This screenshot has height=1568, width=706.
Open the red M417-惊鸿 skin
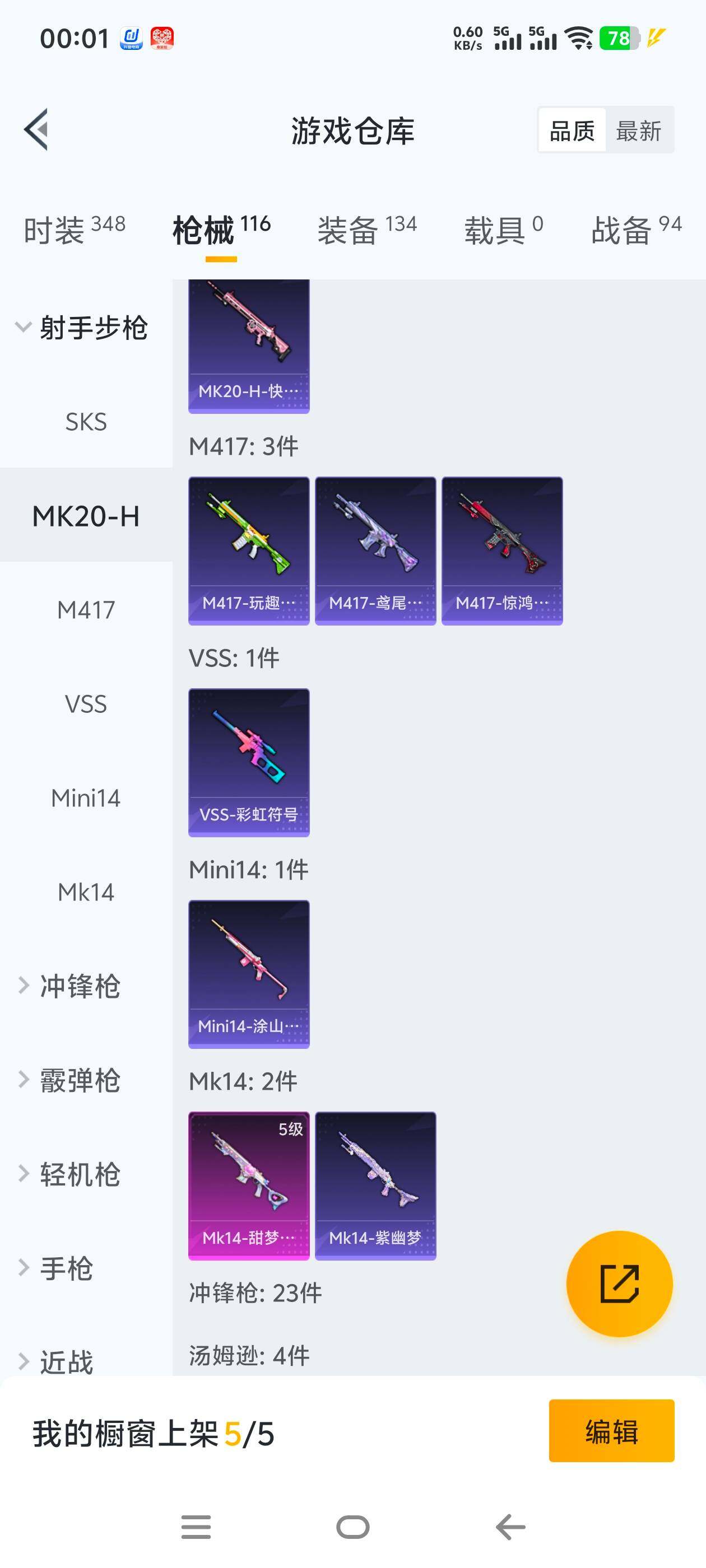coord(502,550)
